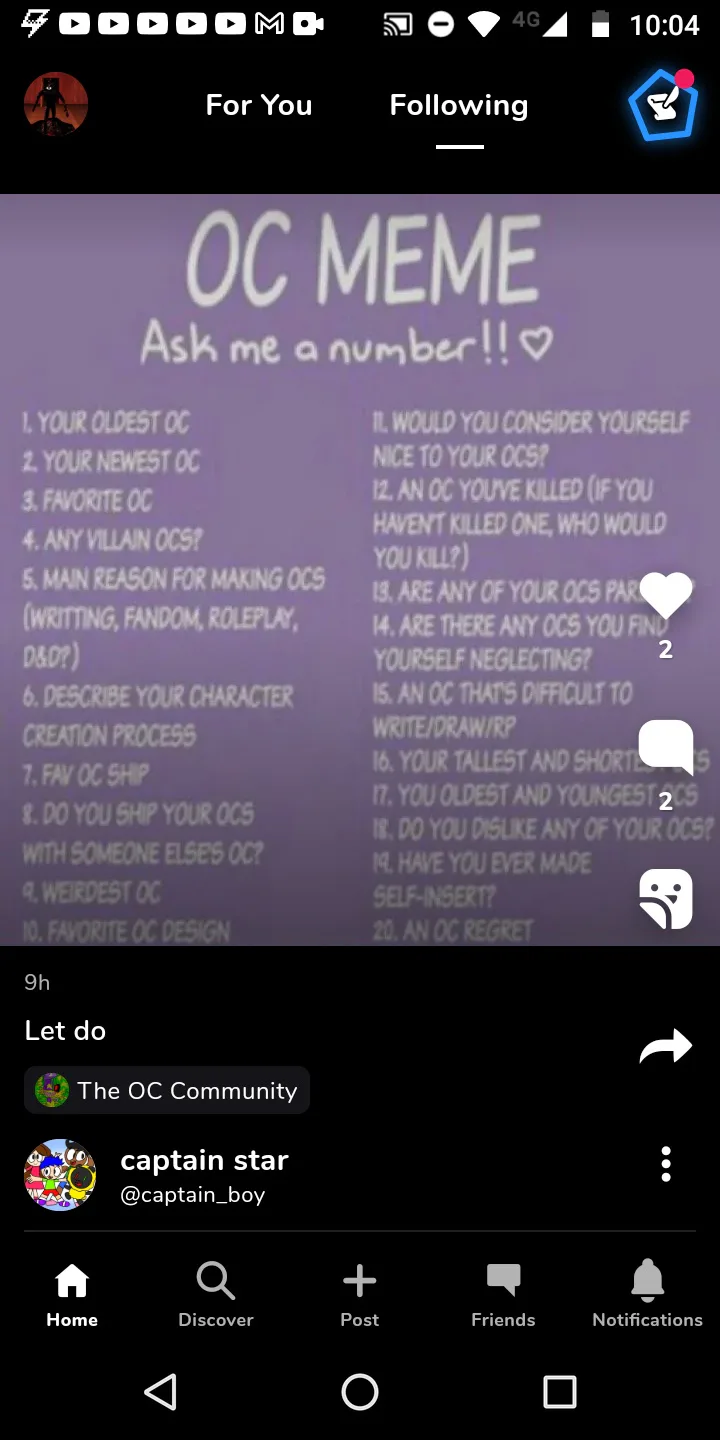Open The OC Community chip

tap(167, 1090)
